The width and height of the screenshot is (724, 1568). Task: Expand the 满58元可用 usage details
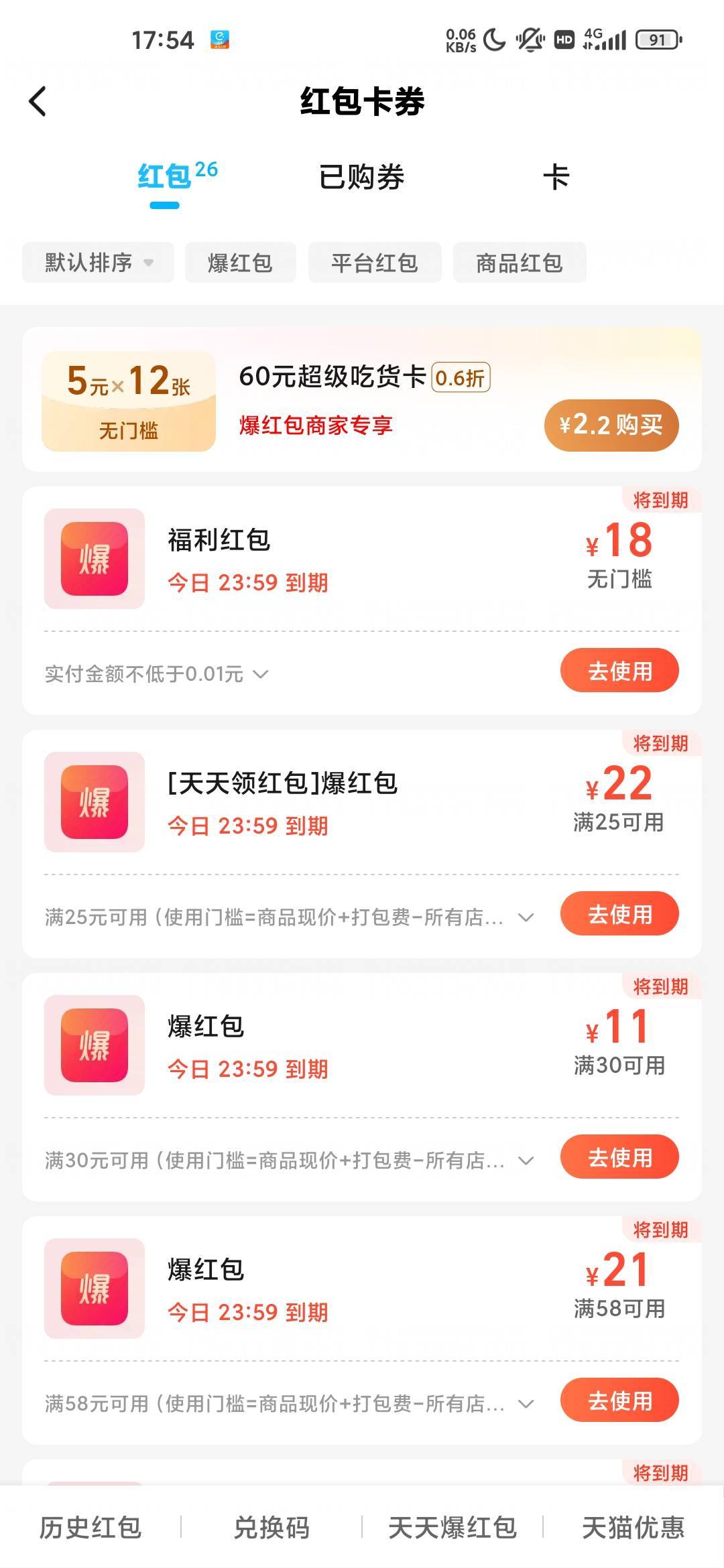coord(526,1404)
